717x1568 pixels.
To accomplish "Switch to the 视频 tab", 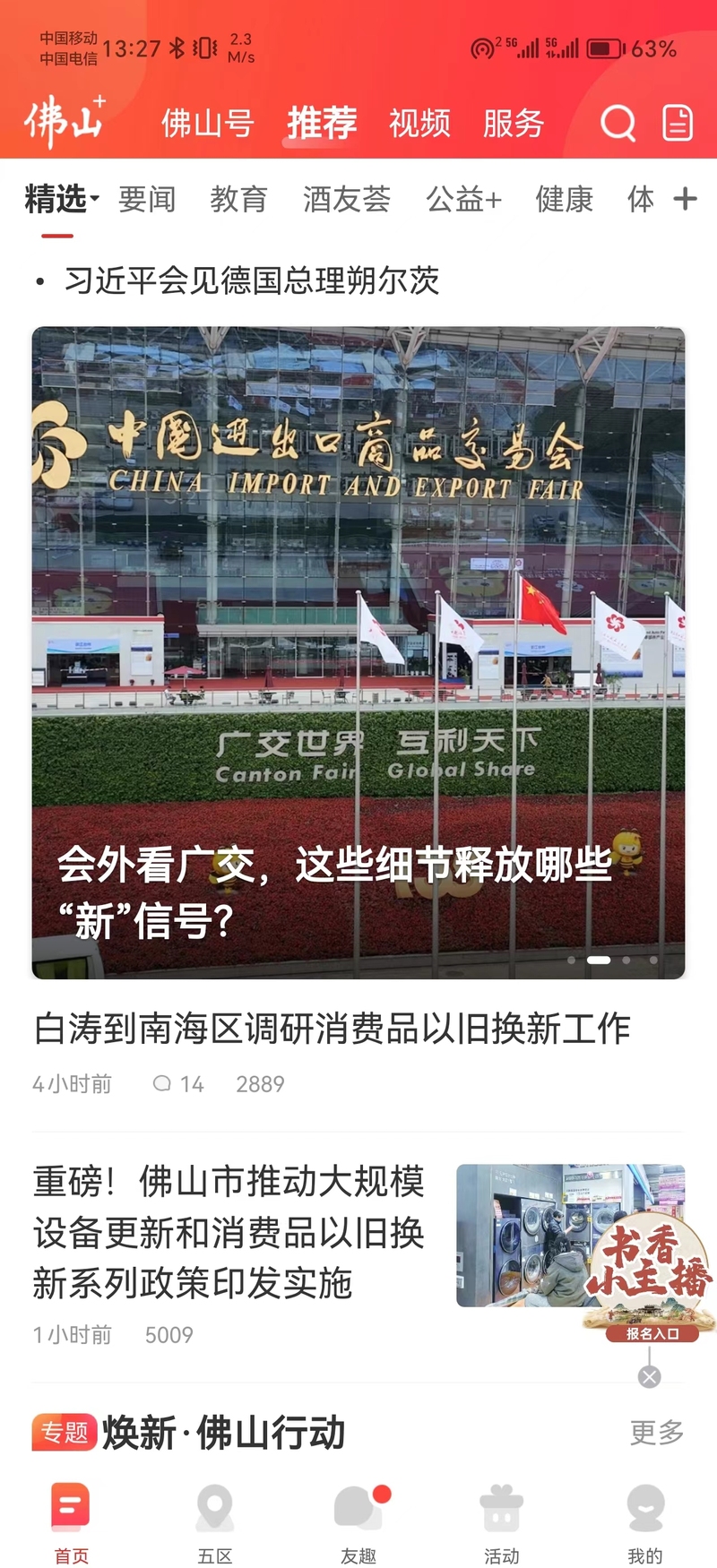I will pyautogui.click(x=419, y=123).
